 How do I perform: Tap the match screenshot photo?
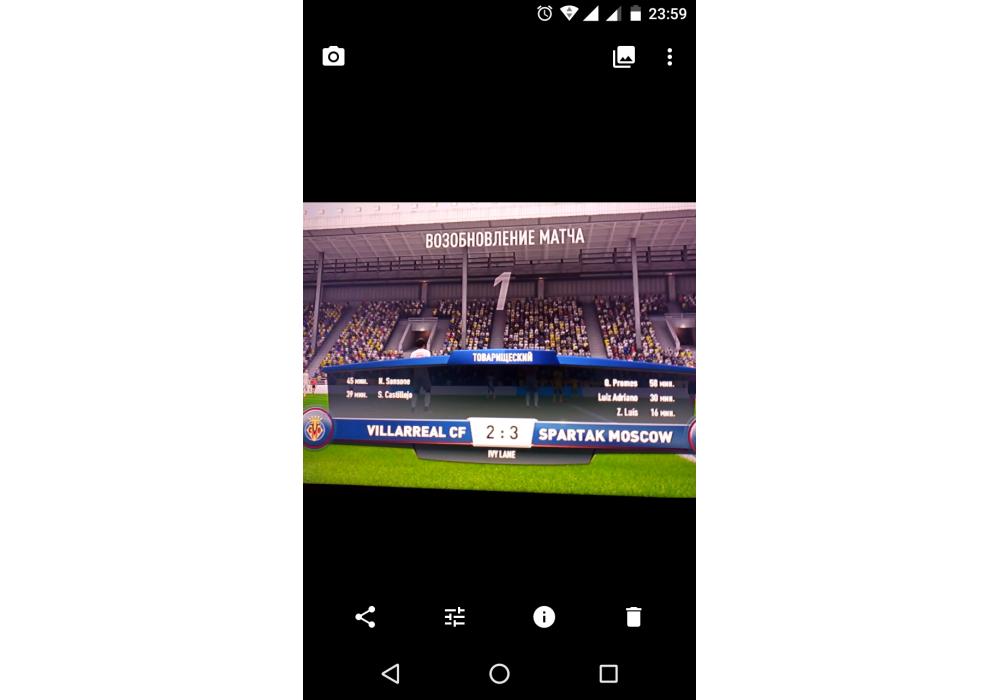pyautogui.click(x=499, y=350)
